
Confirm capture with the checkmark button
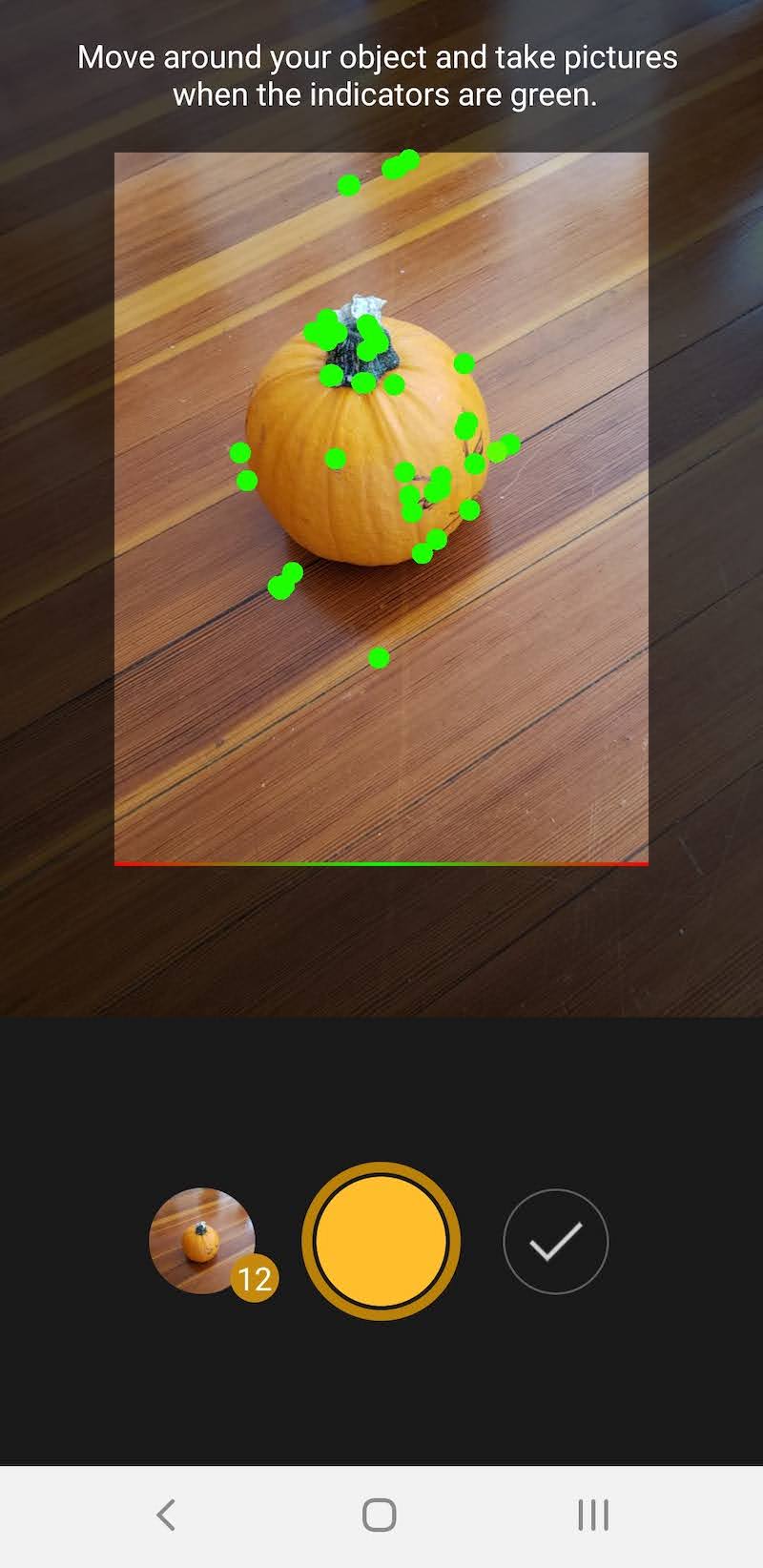tap(555, 1241)
